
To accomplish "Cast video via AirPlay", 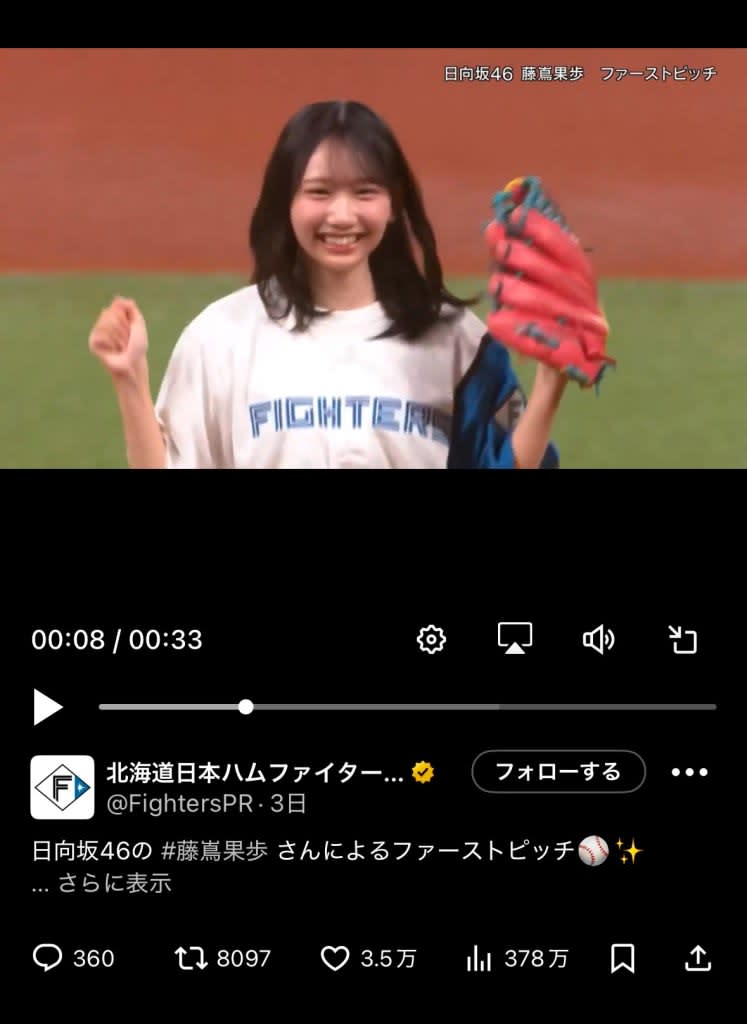I will point(515,639).
